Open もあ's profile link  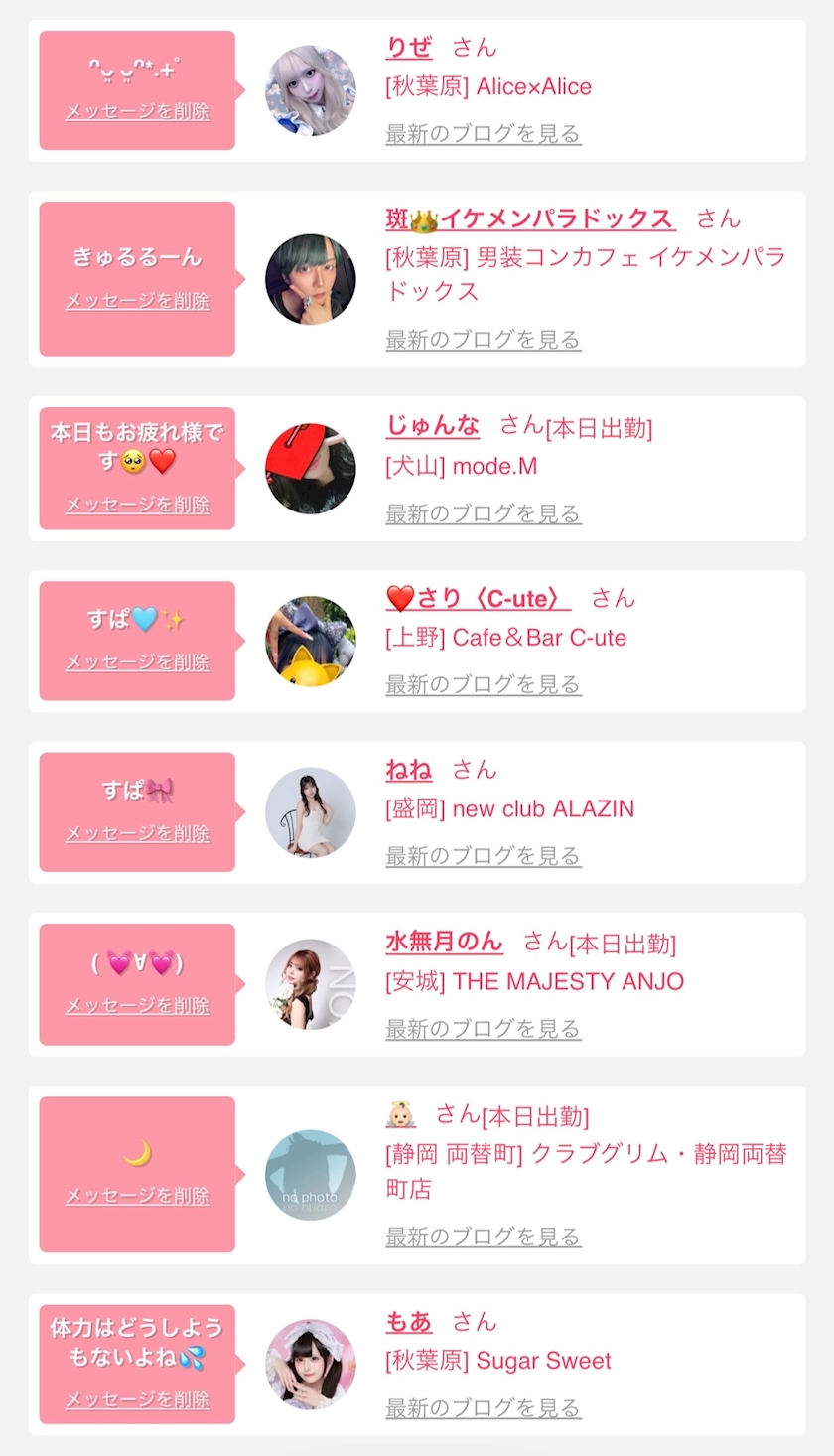[x=409, y=1322]
